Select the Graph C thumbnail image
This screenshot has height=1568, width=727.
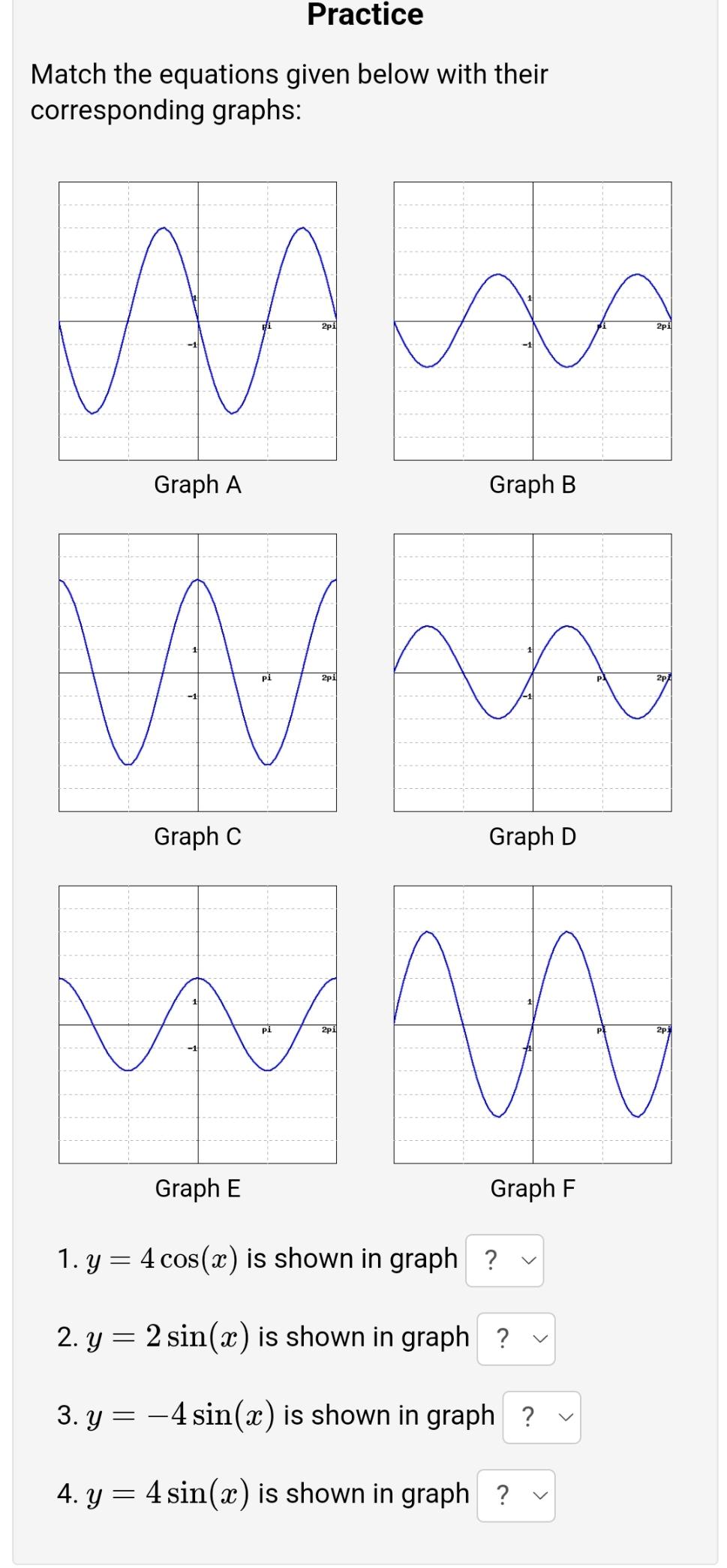197,672
